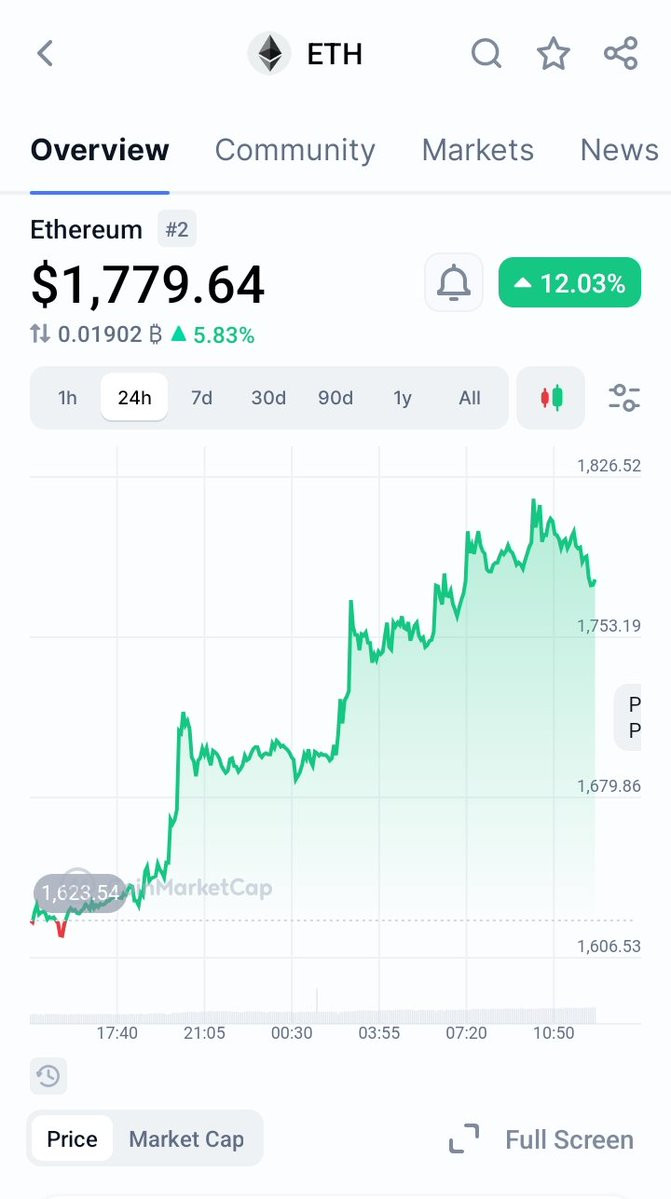Viewport: 671px width, 1199px height.
Task: Open the chart in Full Screen
Action: 541,1139
